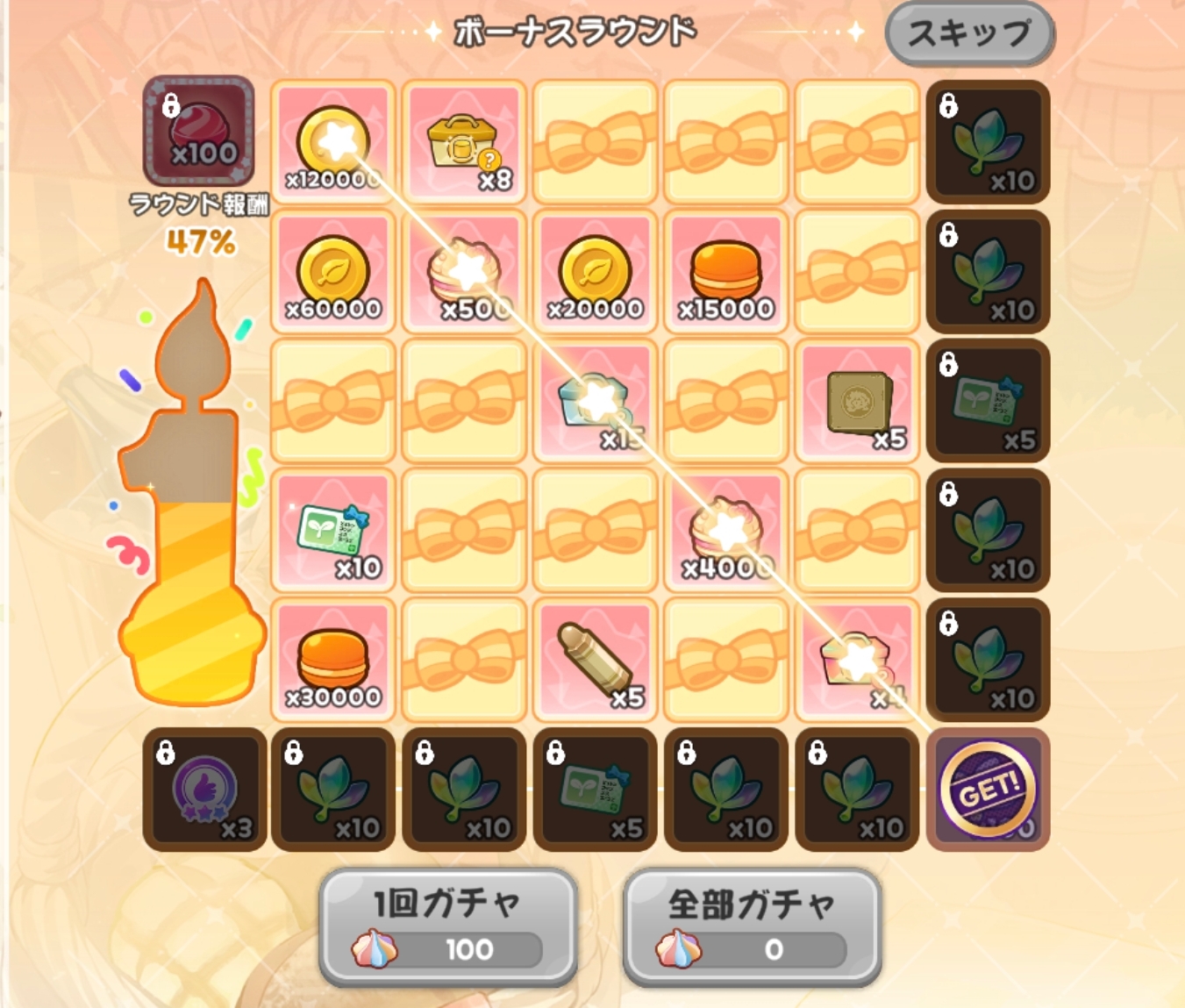Select the 全部ガチャ draw-all button
Screen dimensions: 1185x1008
[x=752, y=926]
